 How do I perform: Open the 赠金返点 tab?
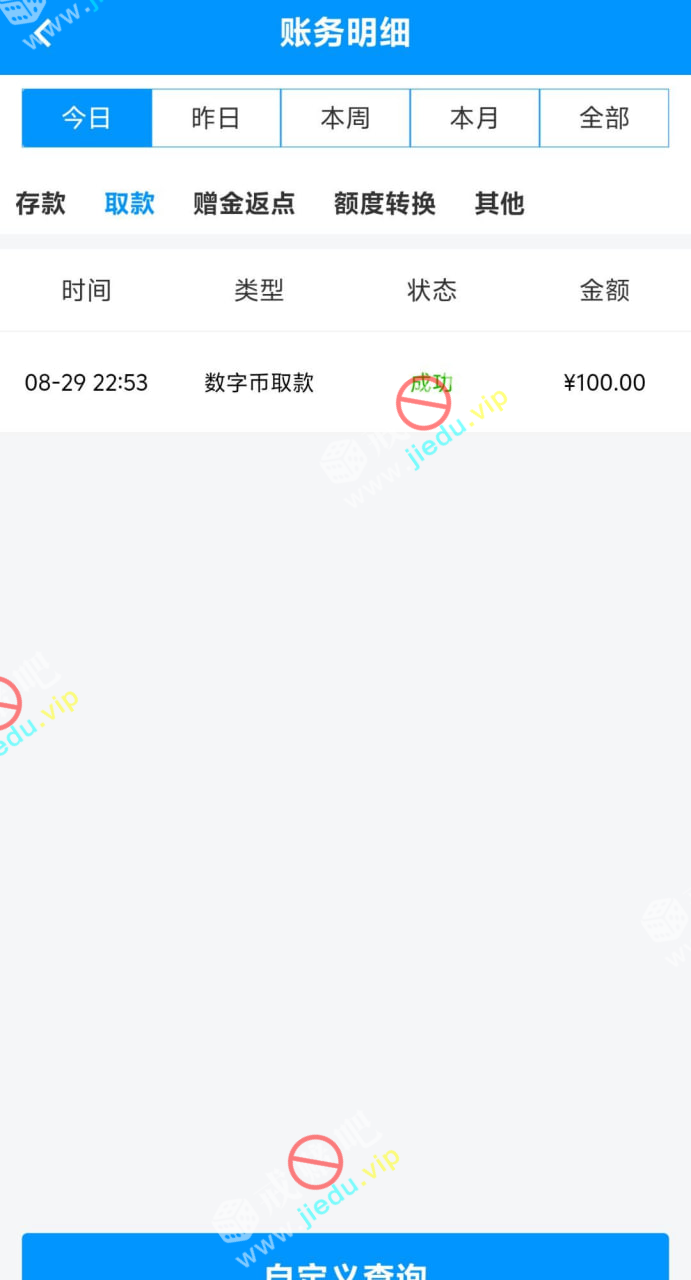244,203
